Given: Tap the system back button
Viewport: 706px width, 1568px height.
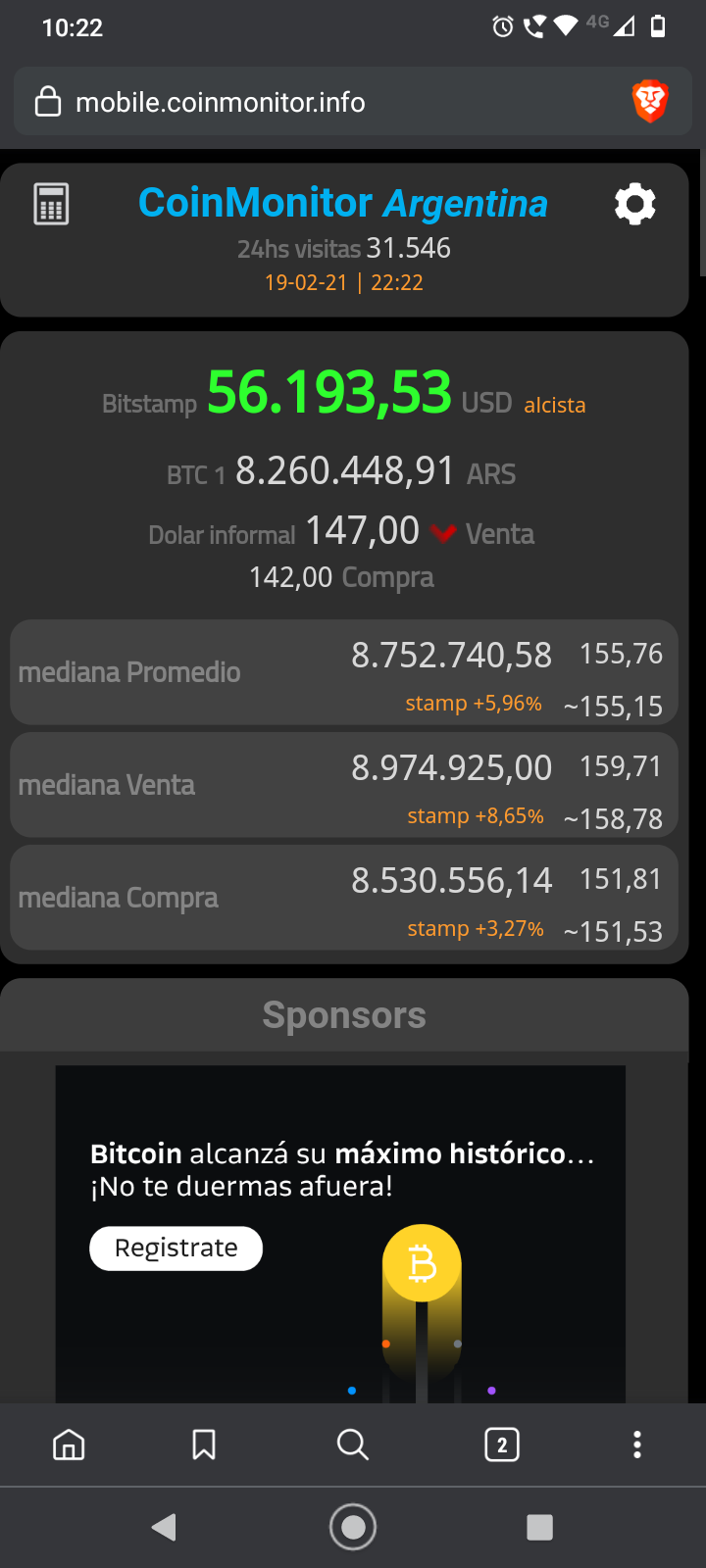Looking at the screenshot, I should (x=164, y=1527).
